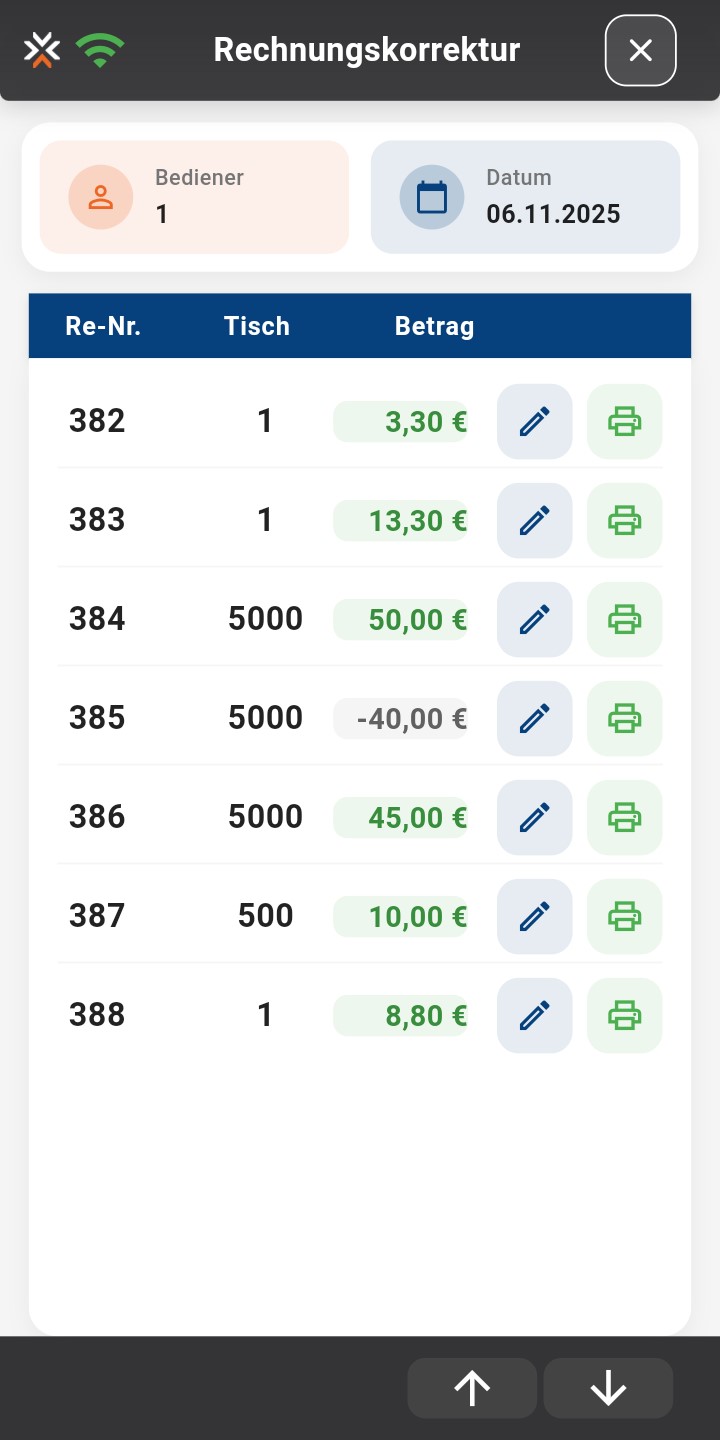Edit invoice 382 with the pencil icon
Screen dimensions: 720x1440
[x=534, y=421]
